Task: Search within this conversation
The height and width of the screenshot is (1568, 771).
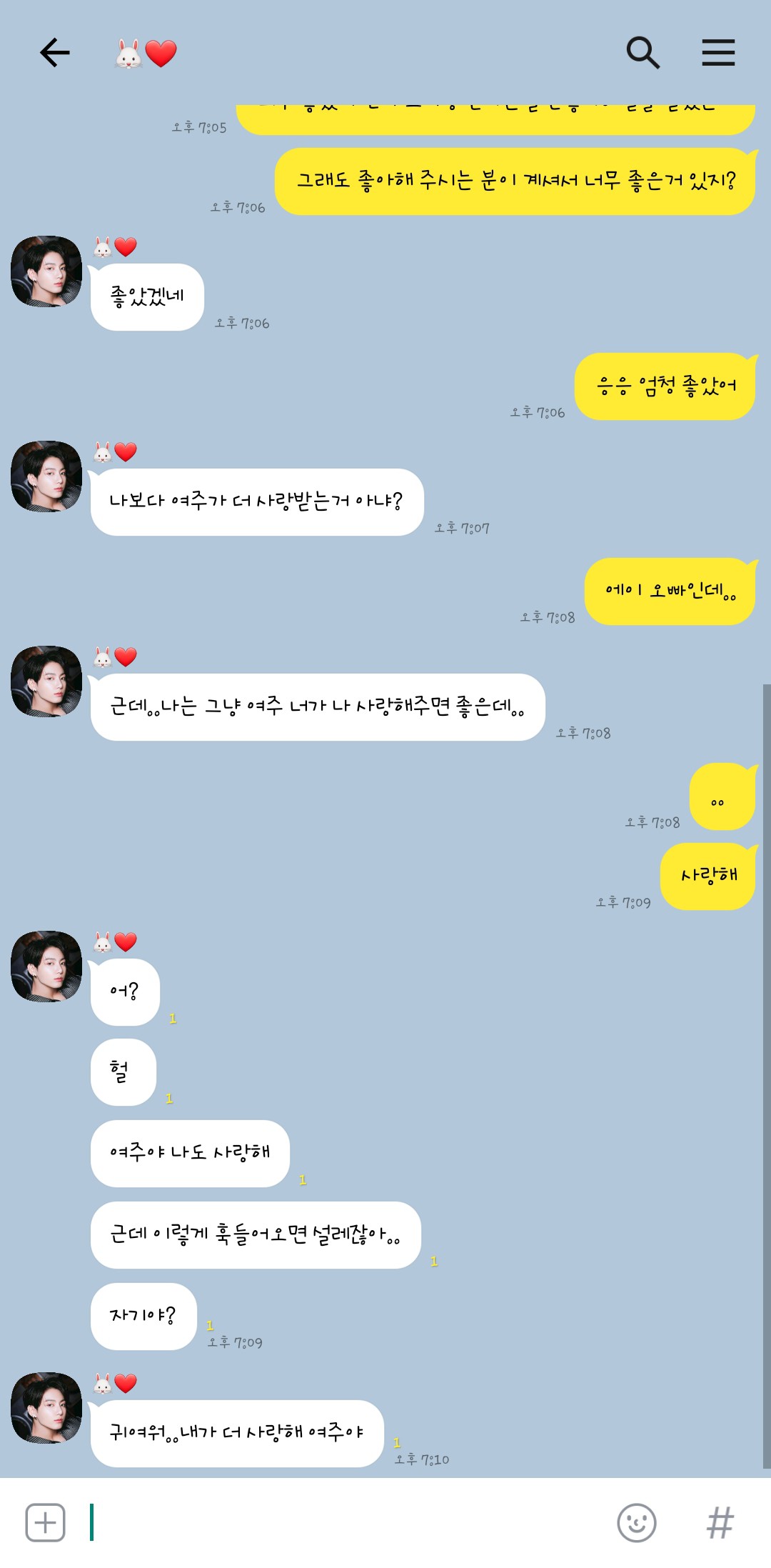Action: (x=642, y=53)
